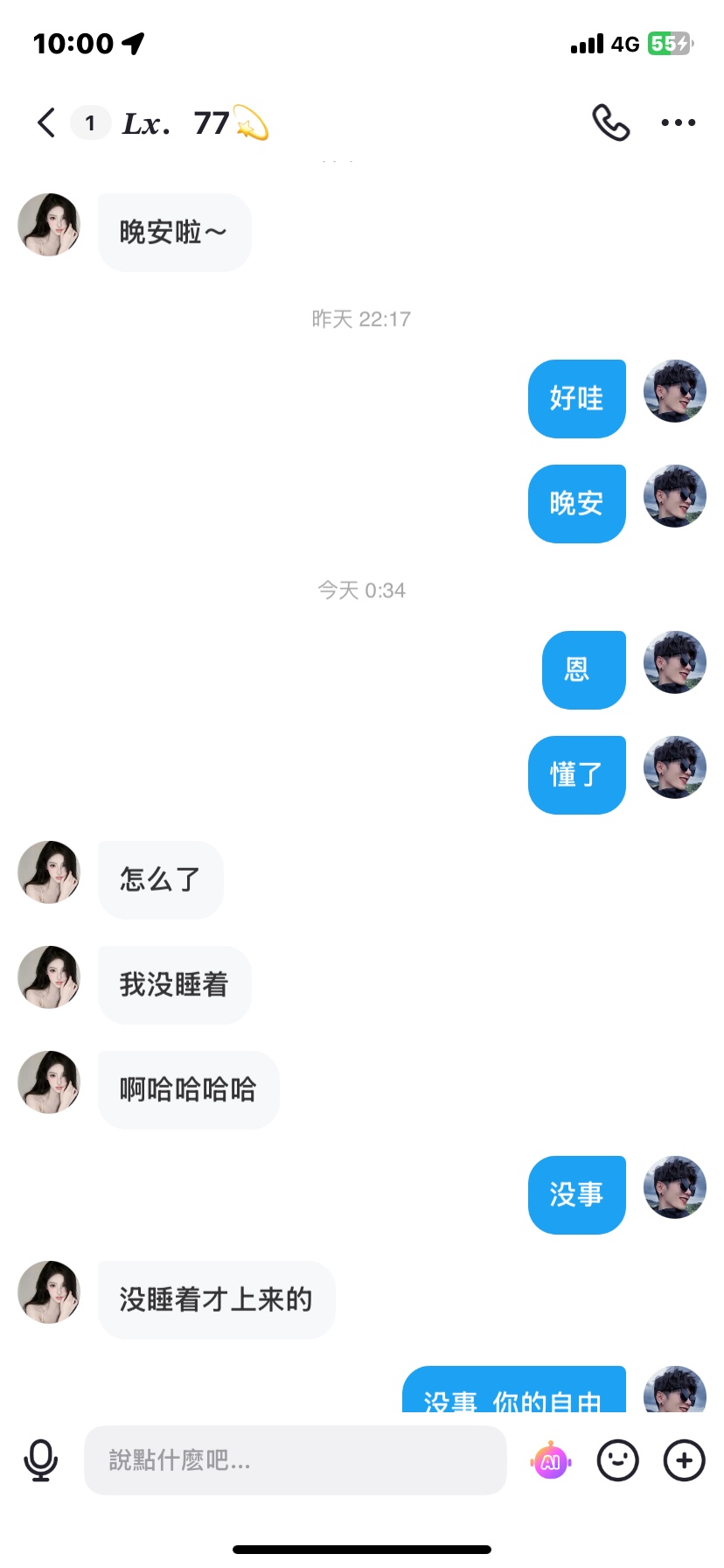This screenshot has width=724, height=1568.
Task: Open the plus attachment menu
Action: [684, 1460]
